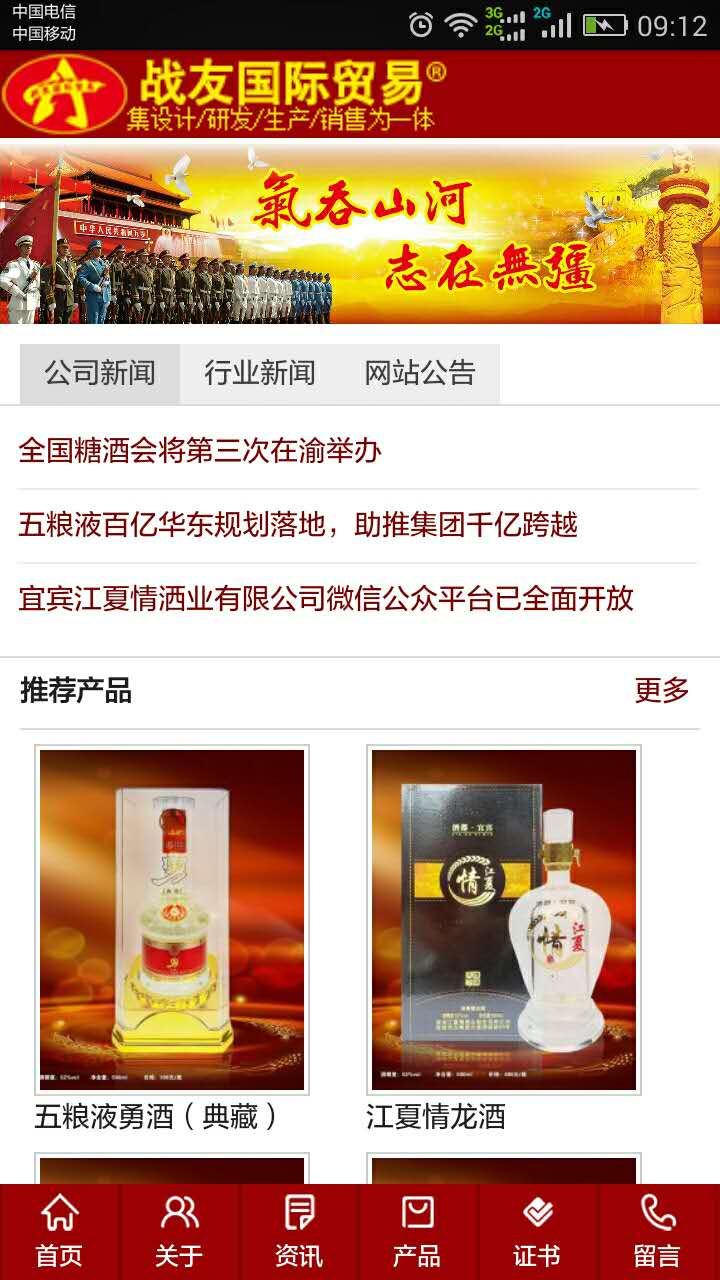The width and height of the screenshot is (720, 1280).
Task: View the 江夏情龙酒 product
Action: [x=504, y=920]
